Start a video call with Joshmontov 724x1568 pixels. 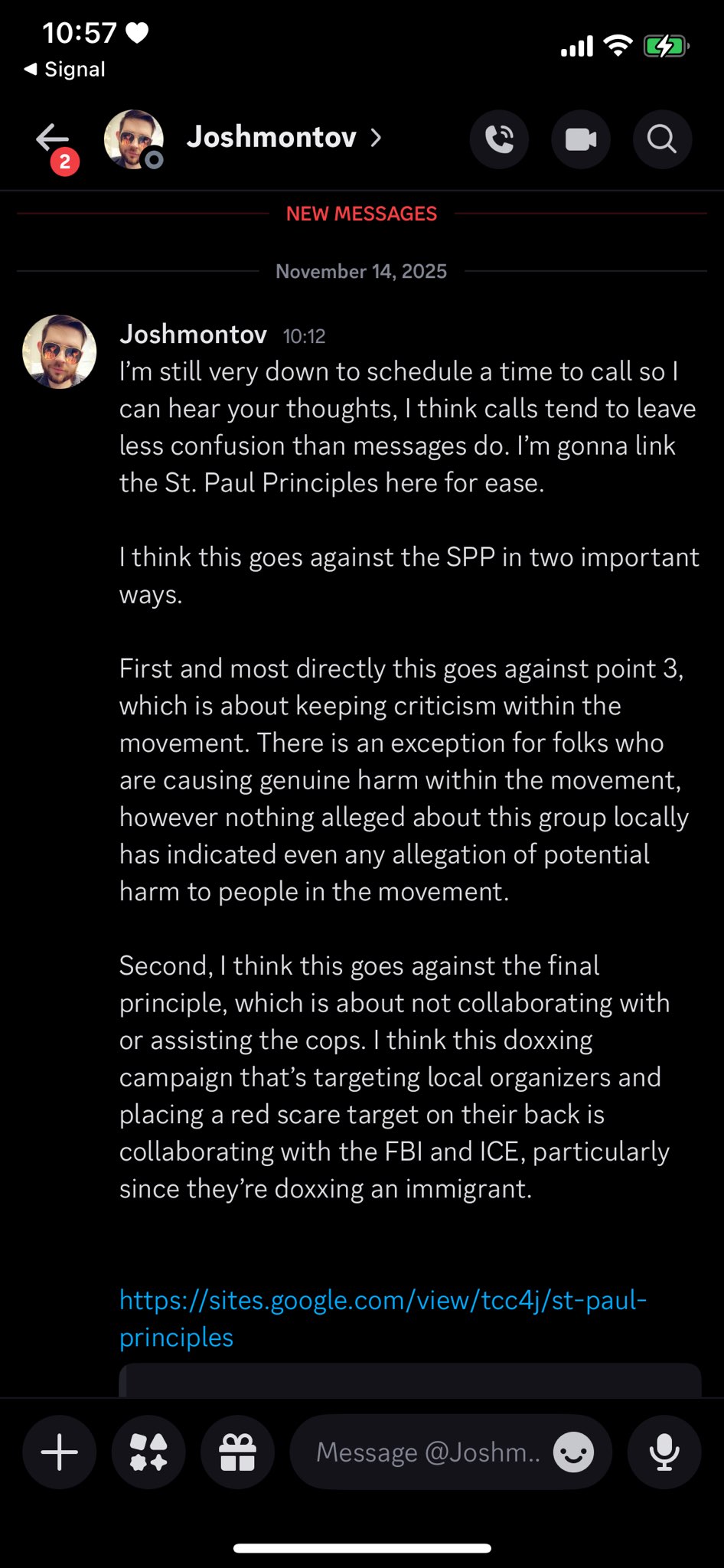pos(581,139)
